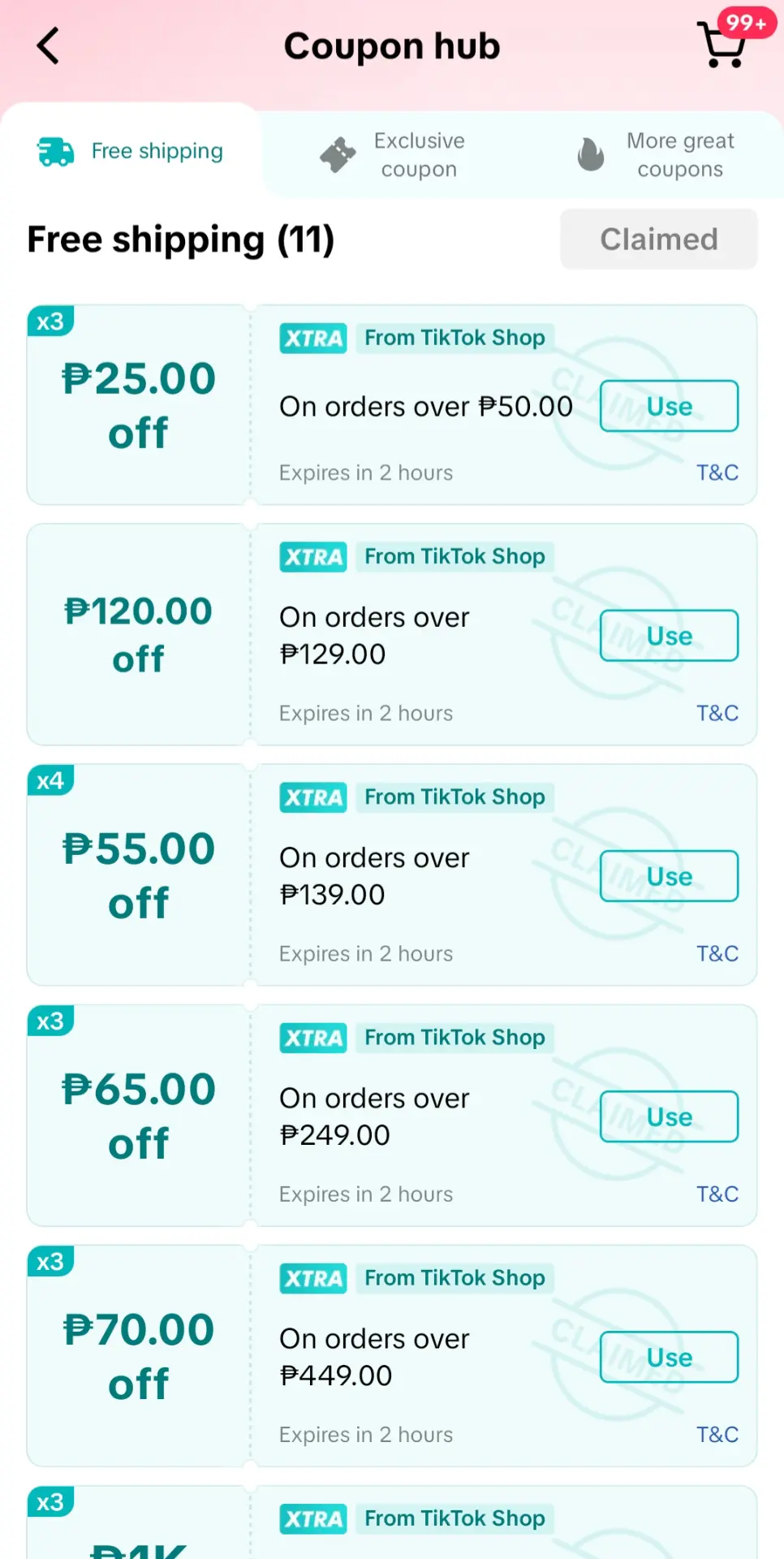This screenshot has width=784, height=1559.
Task: Use the ₱55.00 off coupon
Action: tap(669, 876)
